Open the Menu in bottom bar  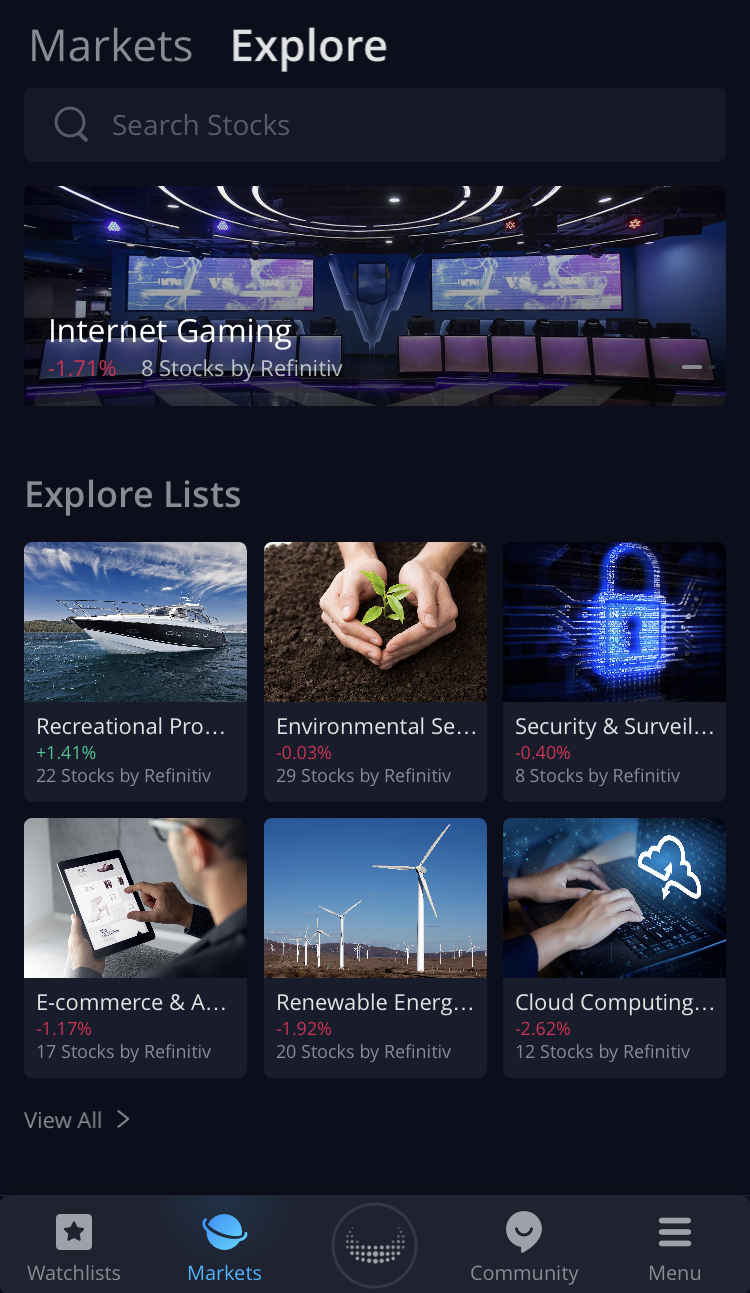[675, 1246]
